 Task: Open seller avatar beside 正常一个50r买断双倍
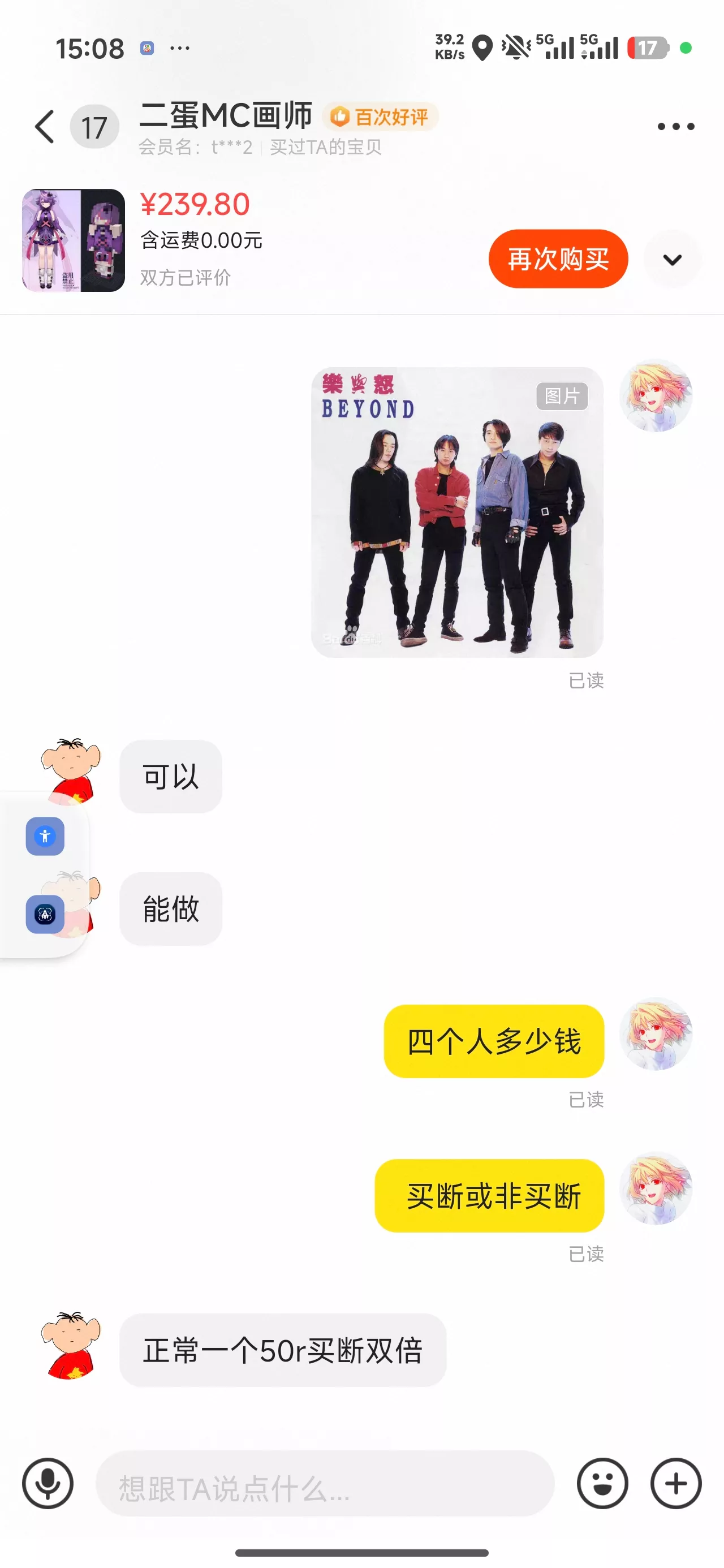tap(71, 1346)
